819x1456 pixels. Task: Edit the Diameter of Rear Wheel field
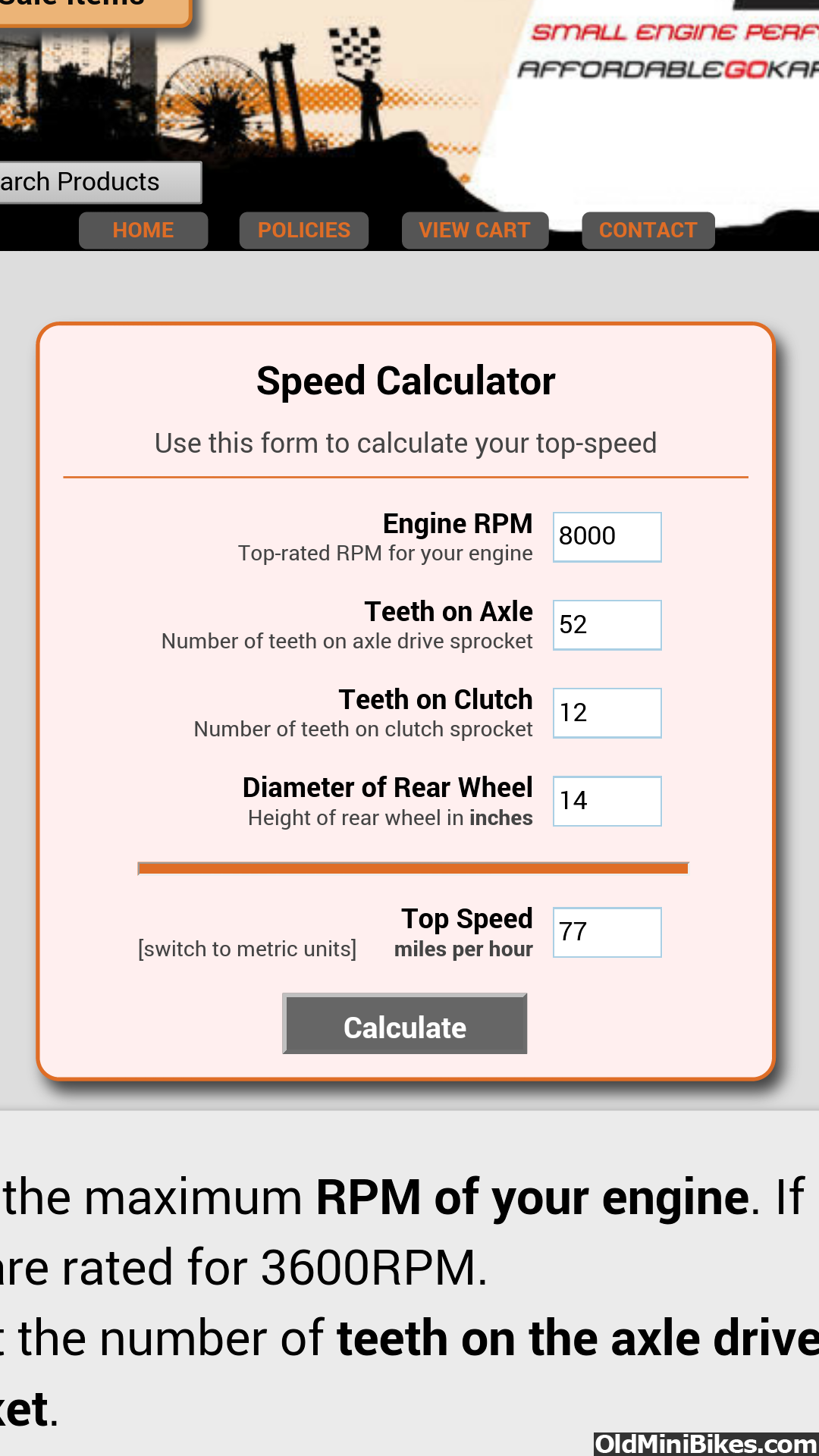607,801
